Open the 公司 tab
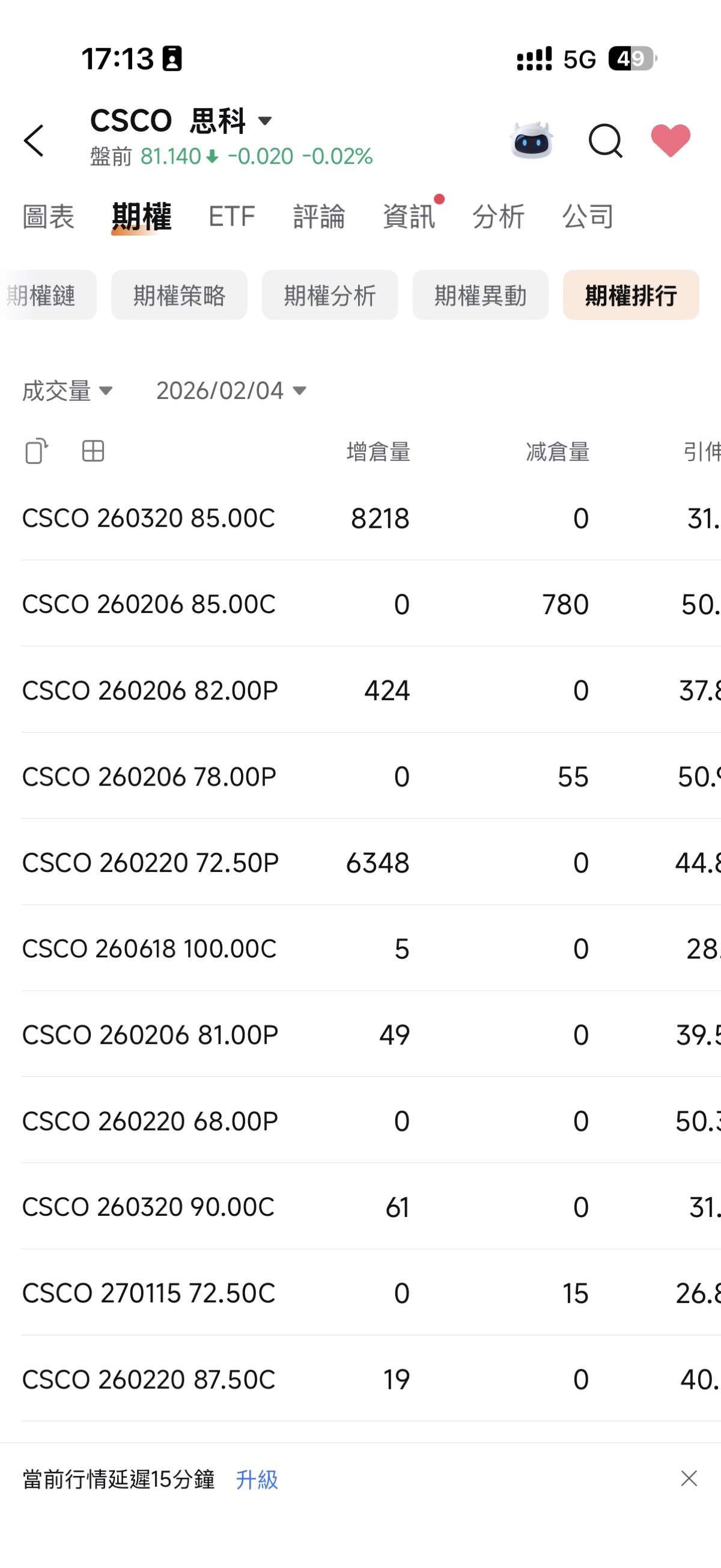The width and height of the screenshot is (721, 1568). [588, 217]
